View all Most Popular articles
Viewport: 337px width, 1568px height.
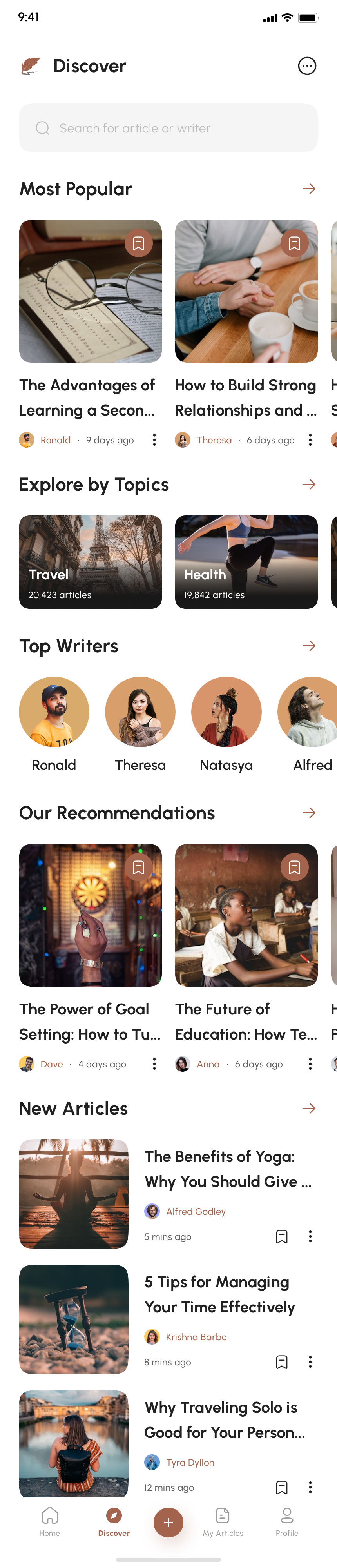(x=308, y=189)
